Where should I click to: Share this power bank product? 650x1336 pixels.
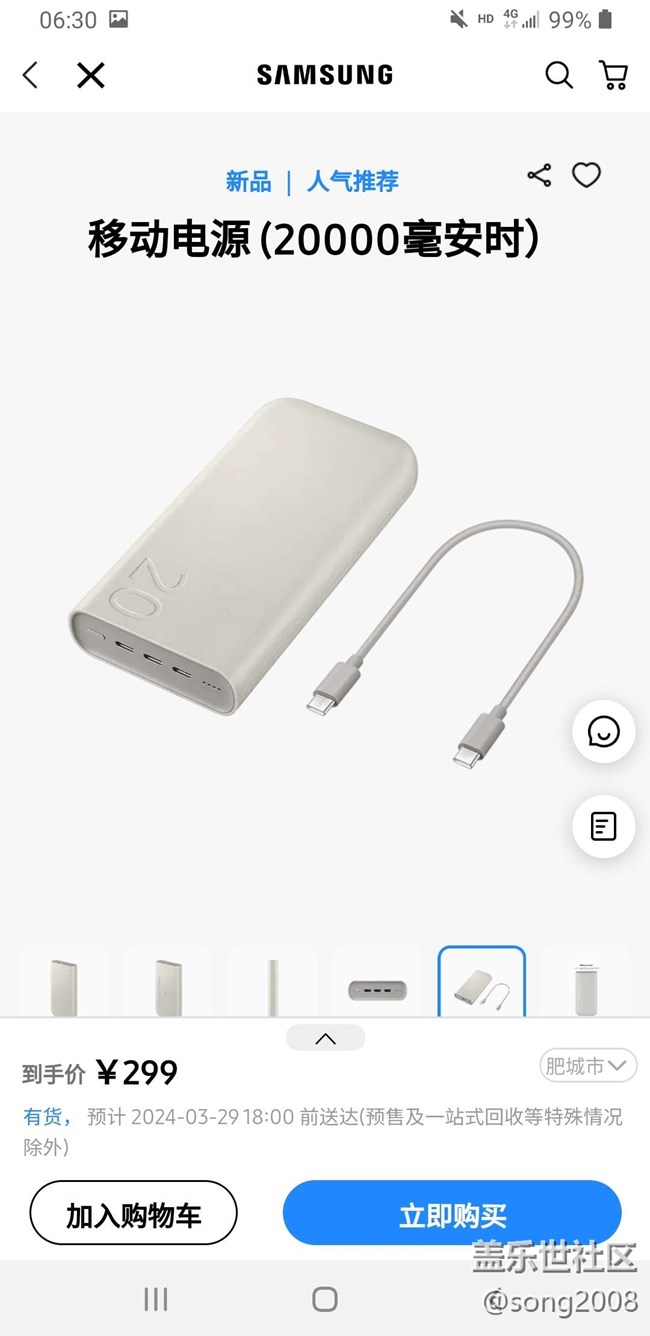point(539,176)
